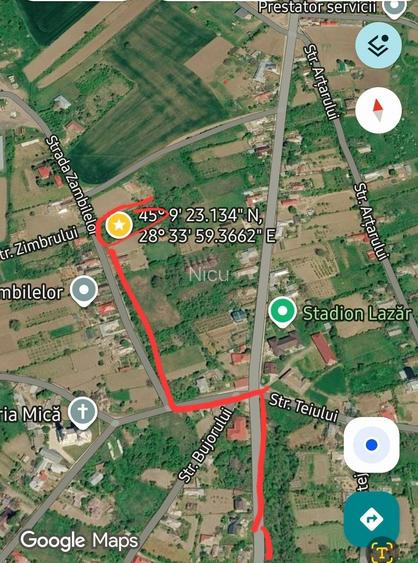Select the yellow starred saved place
The width and height of the screenshot is (418, 563).
tap(120, 225)
